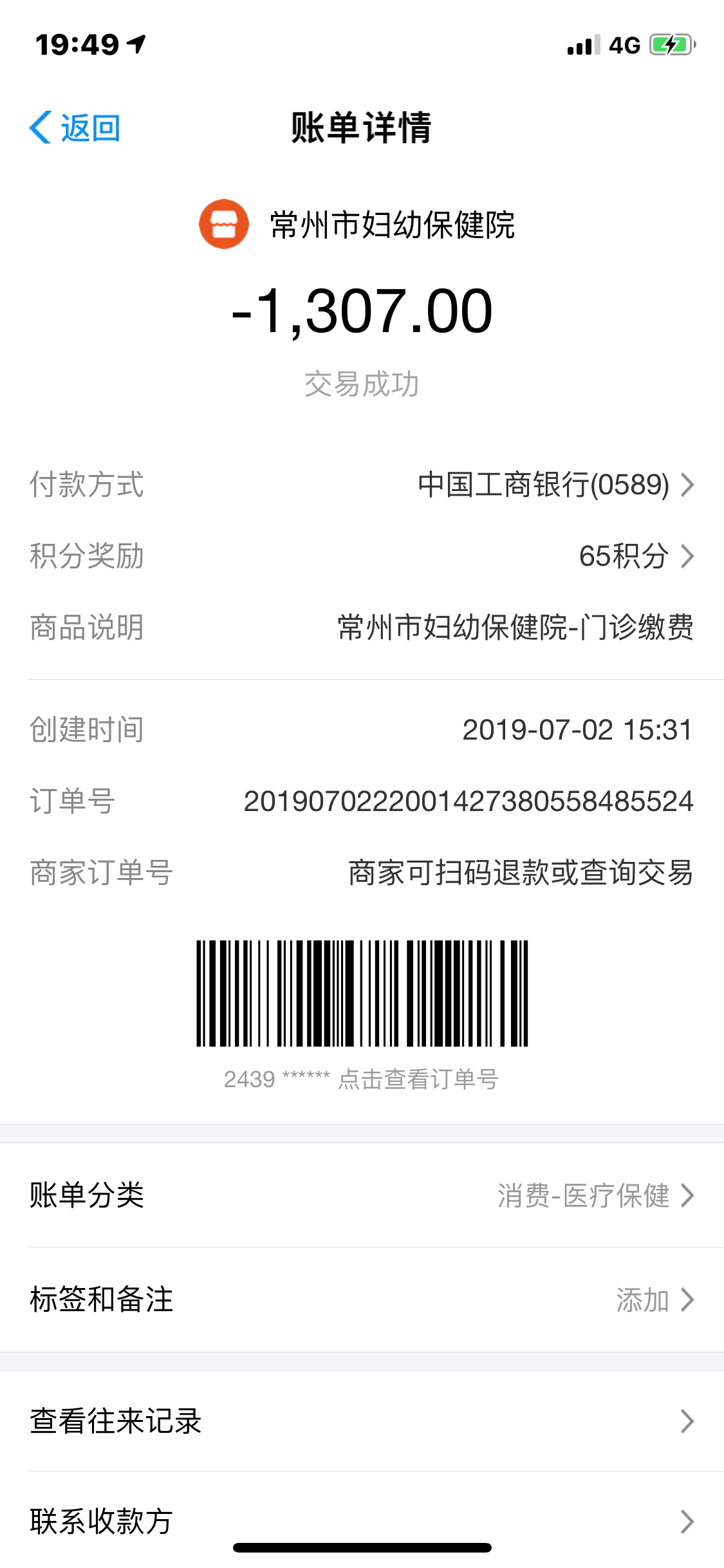Screen dimensions: 724x1568
Task: Change the 账单分类 bill category
Action: (x=362, y=1195)
